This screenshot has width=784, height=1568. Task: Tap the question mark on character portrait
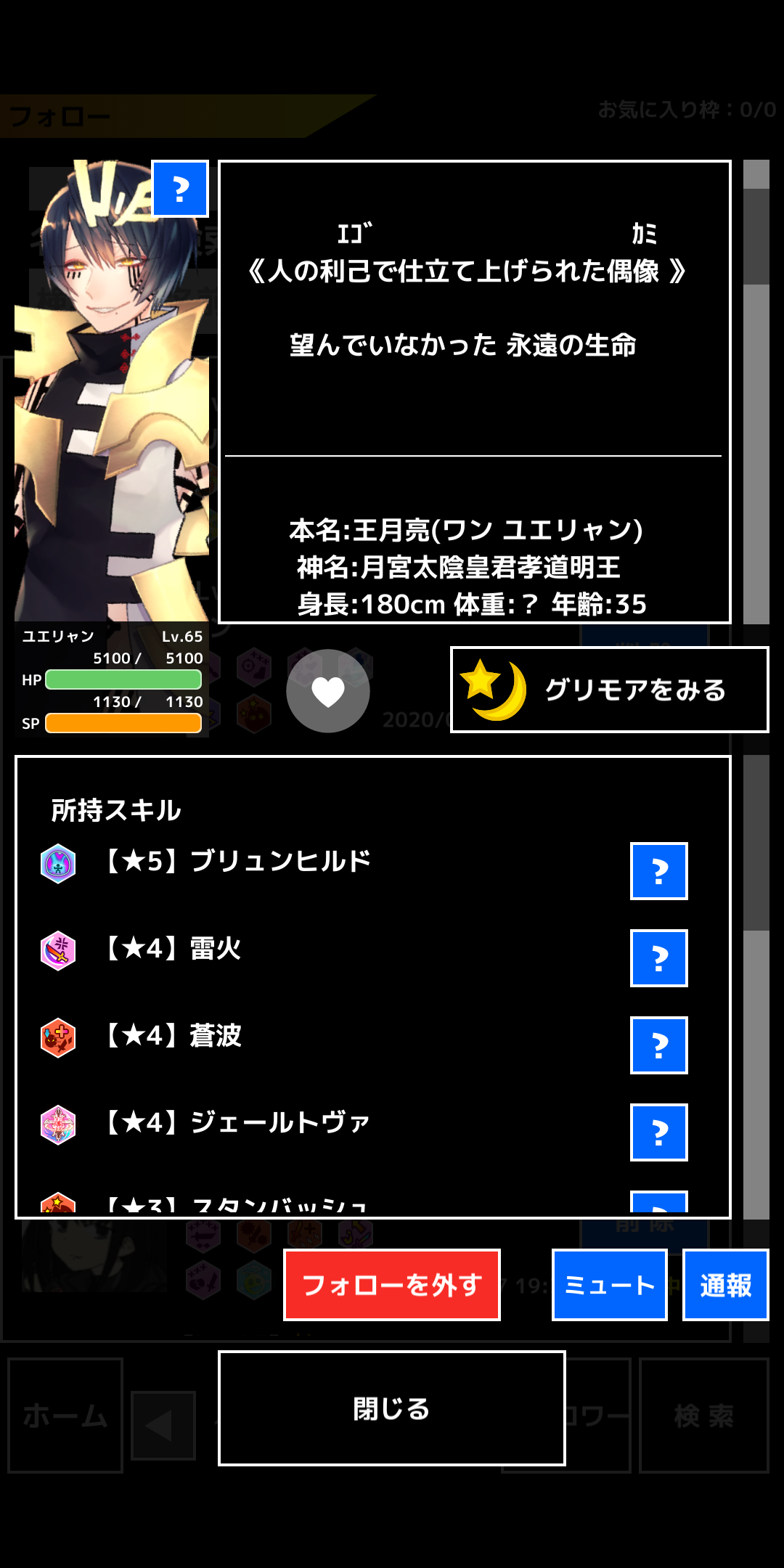[x=180, y=189]
